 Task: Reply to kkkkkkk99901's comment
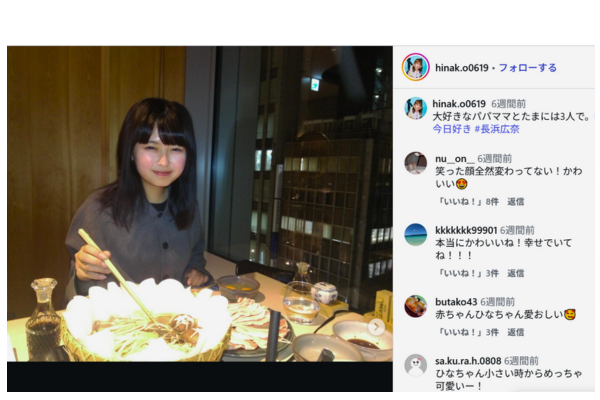point(516,272)
